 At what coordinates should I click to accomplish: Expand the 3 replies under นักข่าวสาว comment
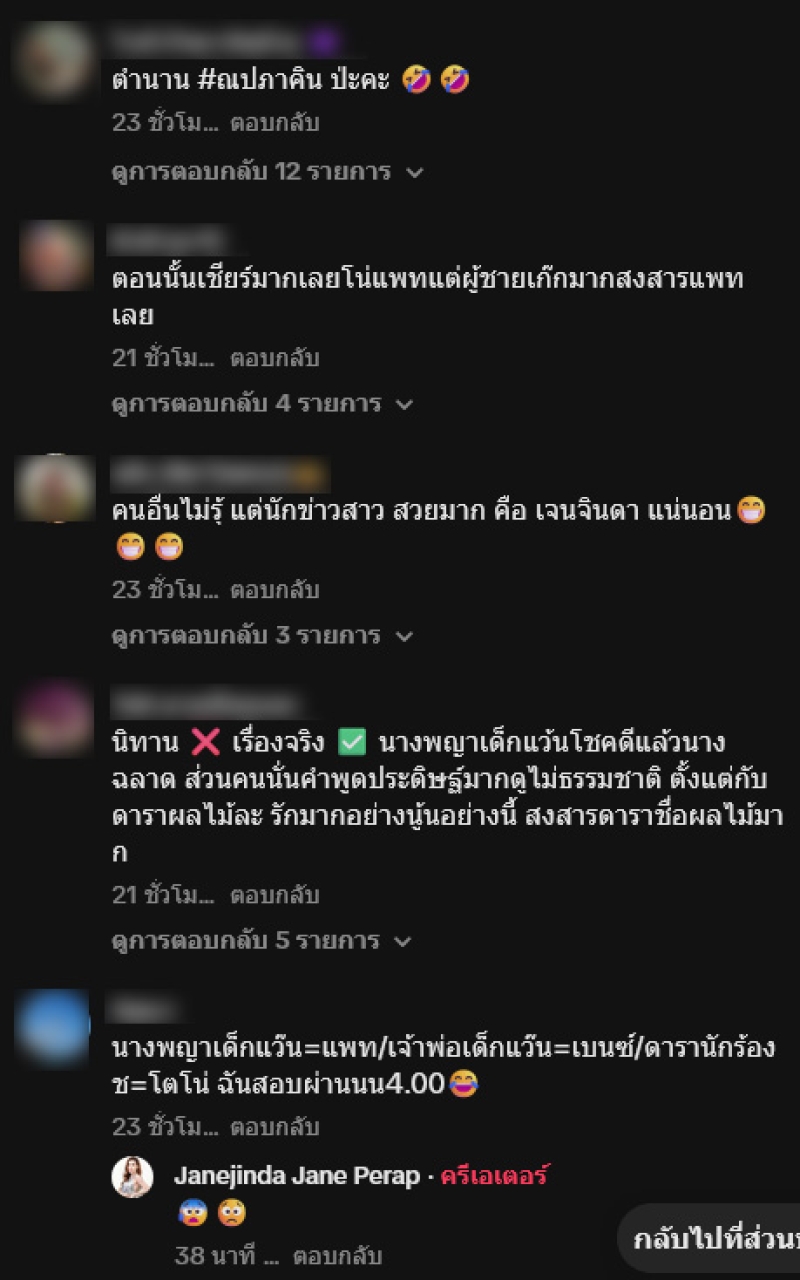pos(260,636)
